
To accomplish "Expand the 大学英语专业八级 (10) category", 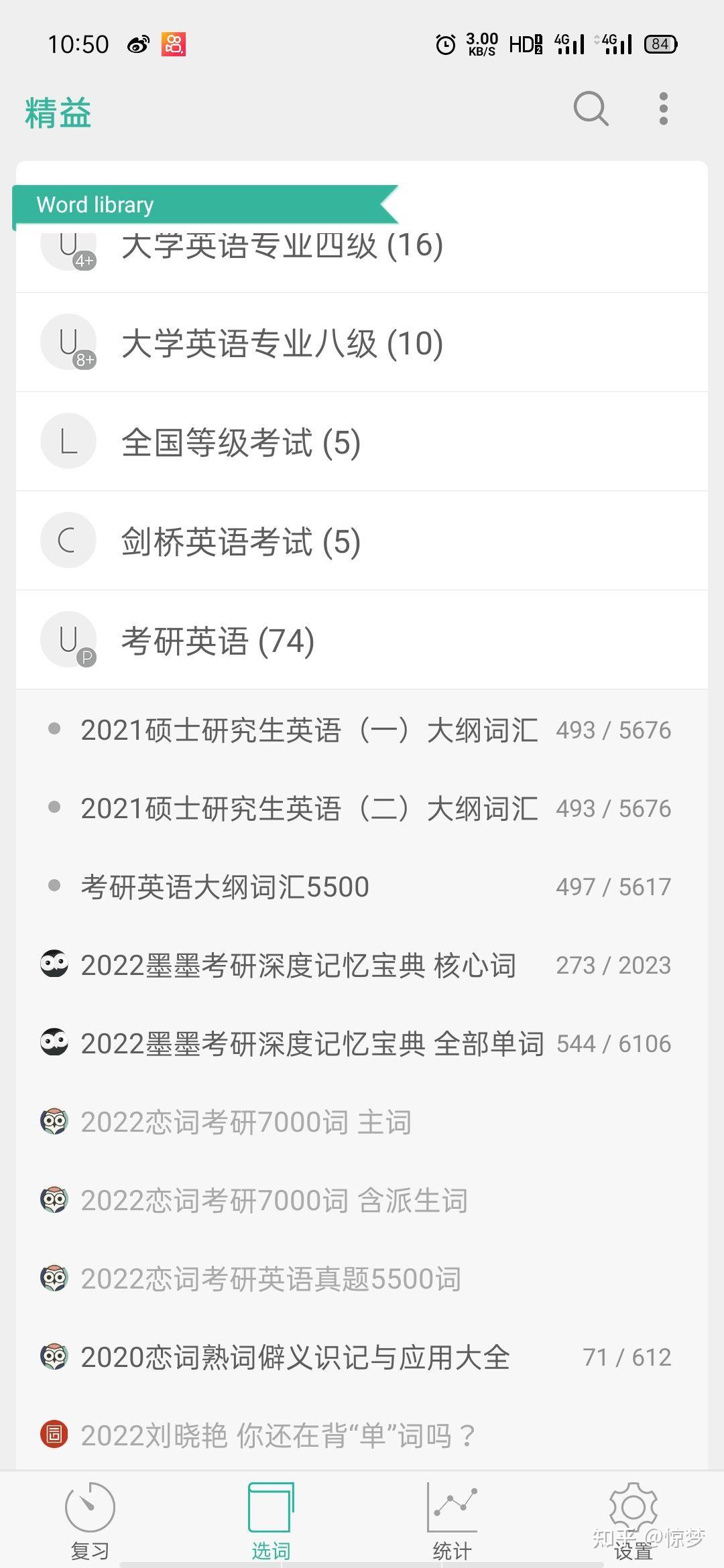I will click(282, 343).
